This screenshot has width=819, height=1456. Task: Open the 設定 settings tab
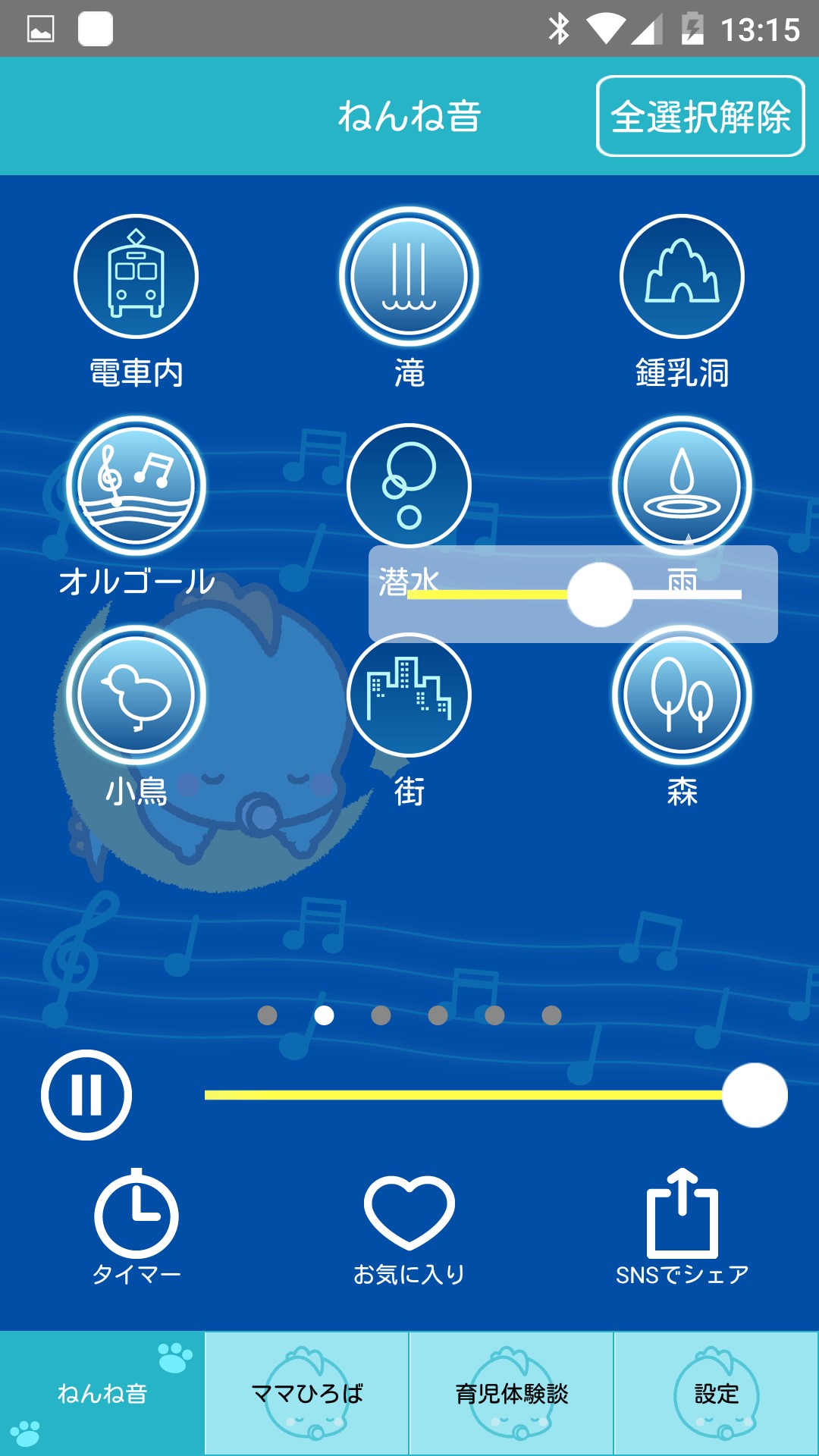(x=717, y=1394)
